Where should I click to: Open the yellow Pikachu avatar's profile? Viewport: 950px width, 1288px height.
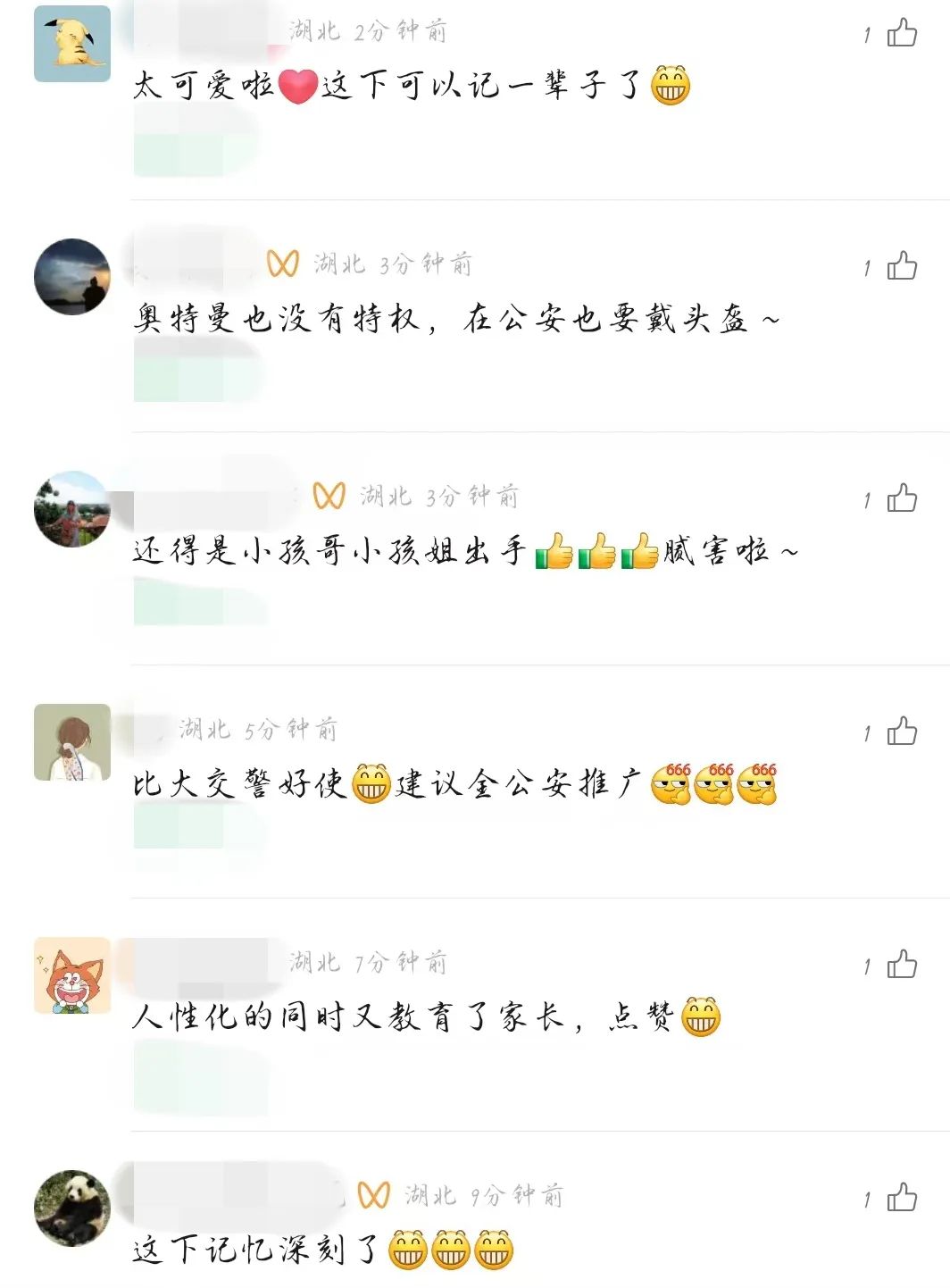[x=72, y=44]
